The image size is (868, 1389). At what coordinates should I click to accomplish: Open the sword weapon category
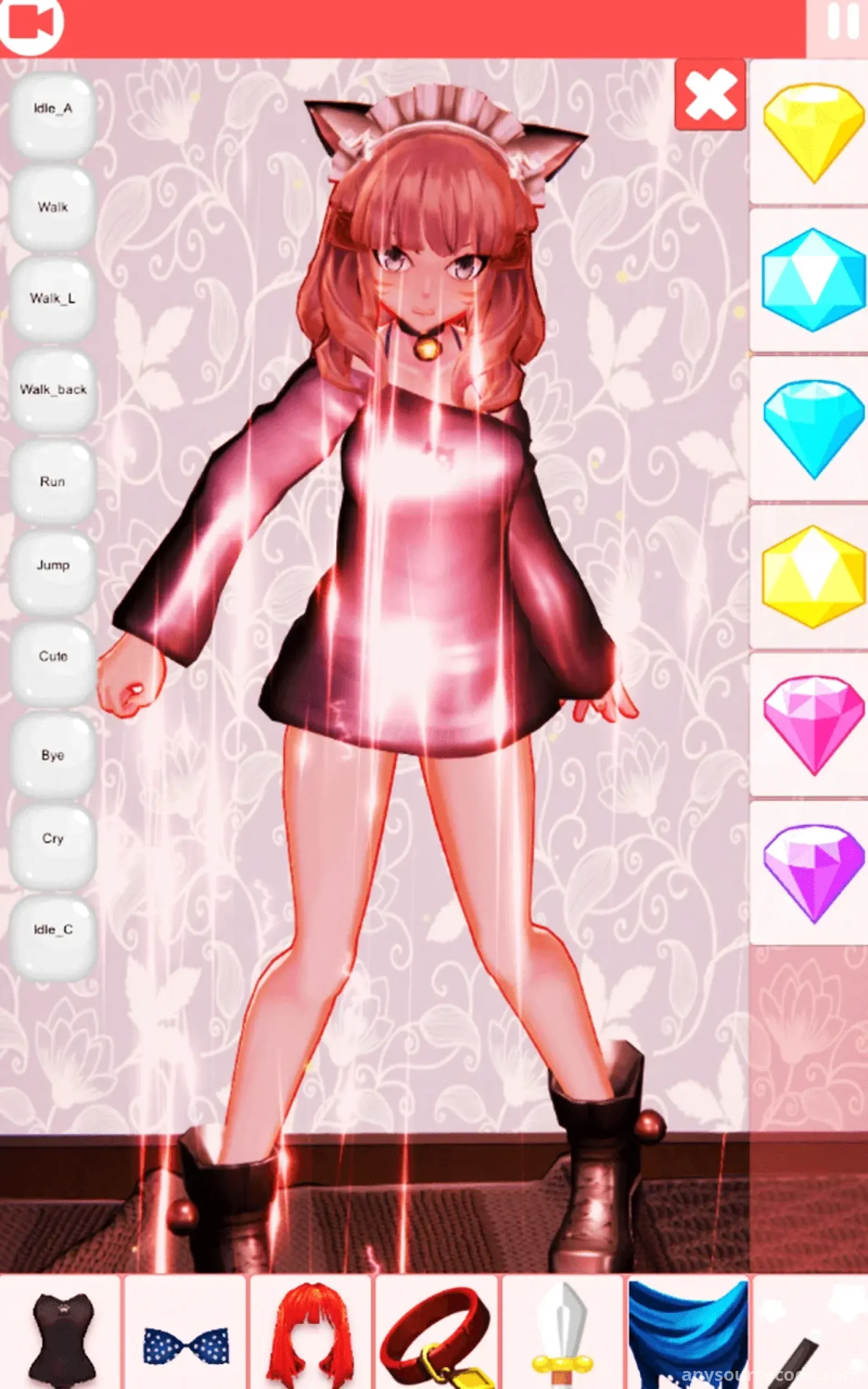(x=561, y=1333)
